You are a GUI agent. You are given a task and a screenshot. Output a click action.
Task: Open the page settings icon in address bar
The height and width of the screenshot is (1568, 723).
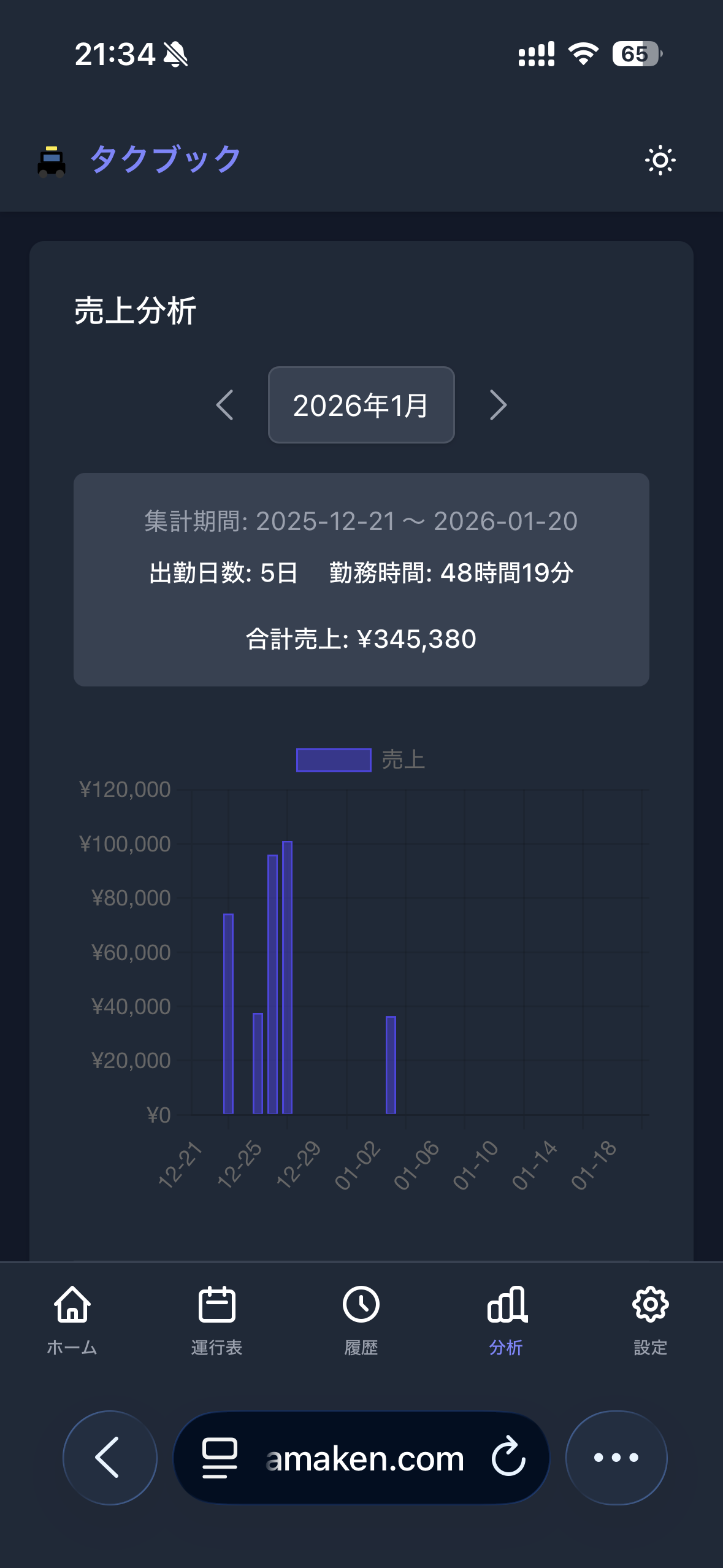[x=220, y=1458]
